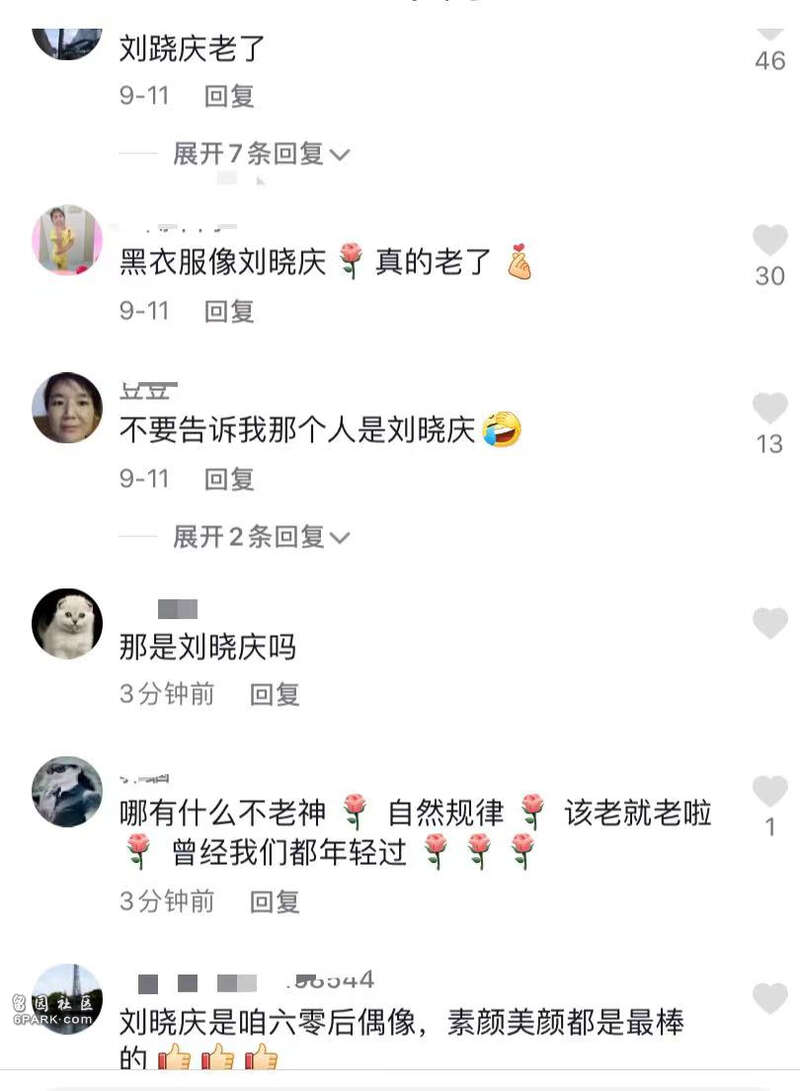
Task: Reply to '不要告诉我那个人是刘晓庆'
Action: tap(230, 479)
